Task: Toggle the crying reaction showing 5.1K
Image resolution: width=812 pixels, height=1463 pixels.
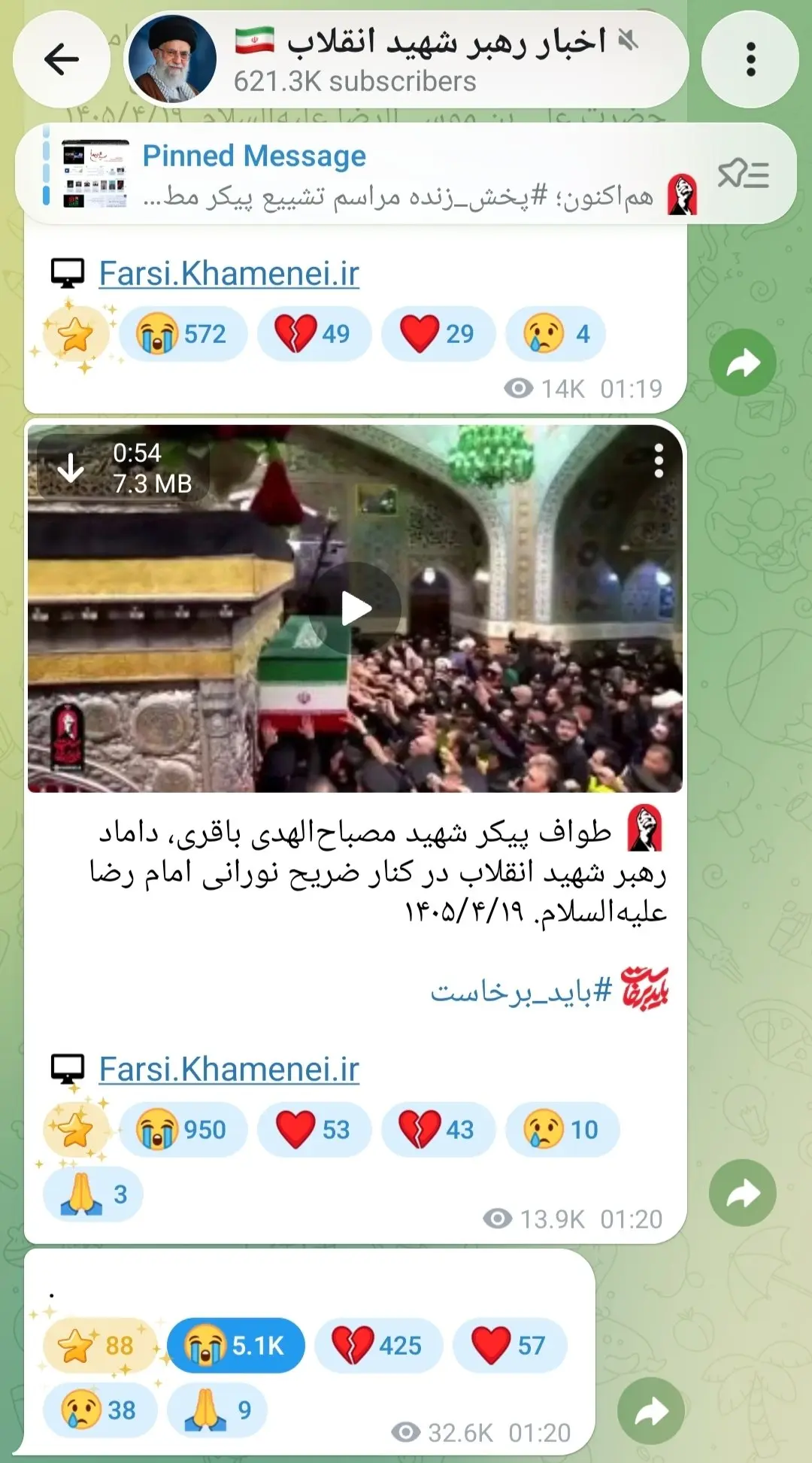Action: (236, 1345)
